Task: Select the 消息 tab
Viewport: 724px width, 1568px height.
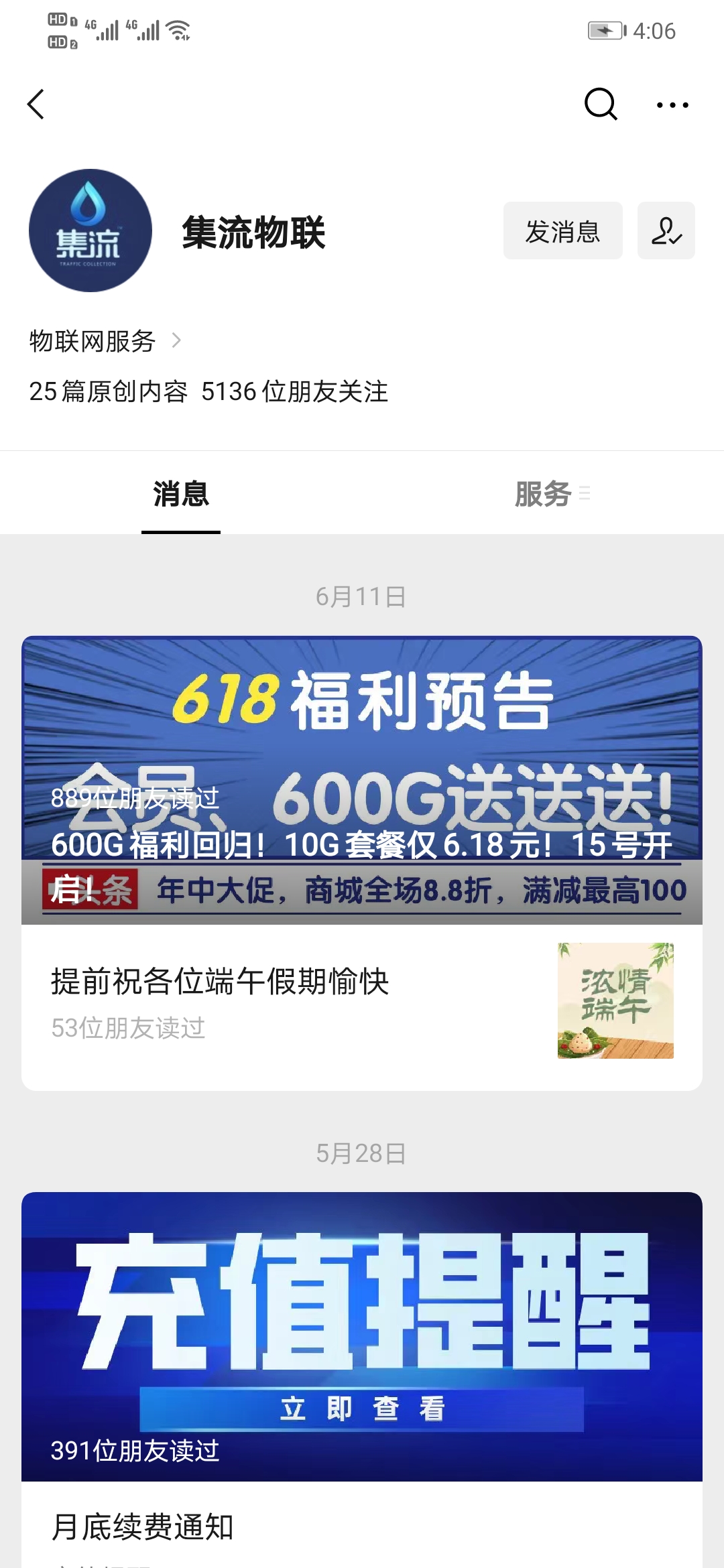Action: point(180,494)
